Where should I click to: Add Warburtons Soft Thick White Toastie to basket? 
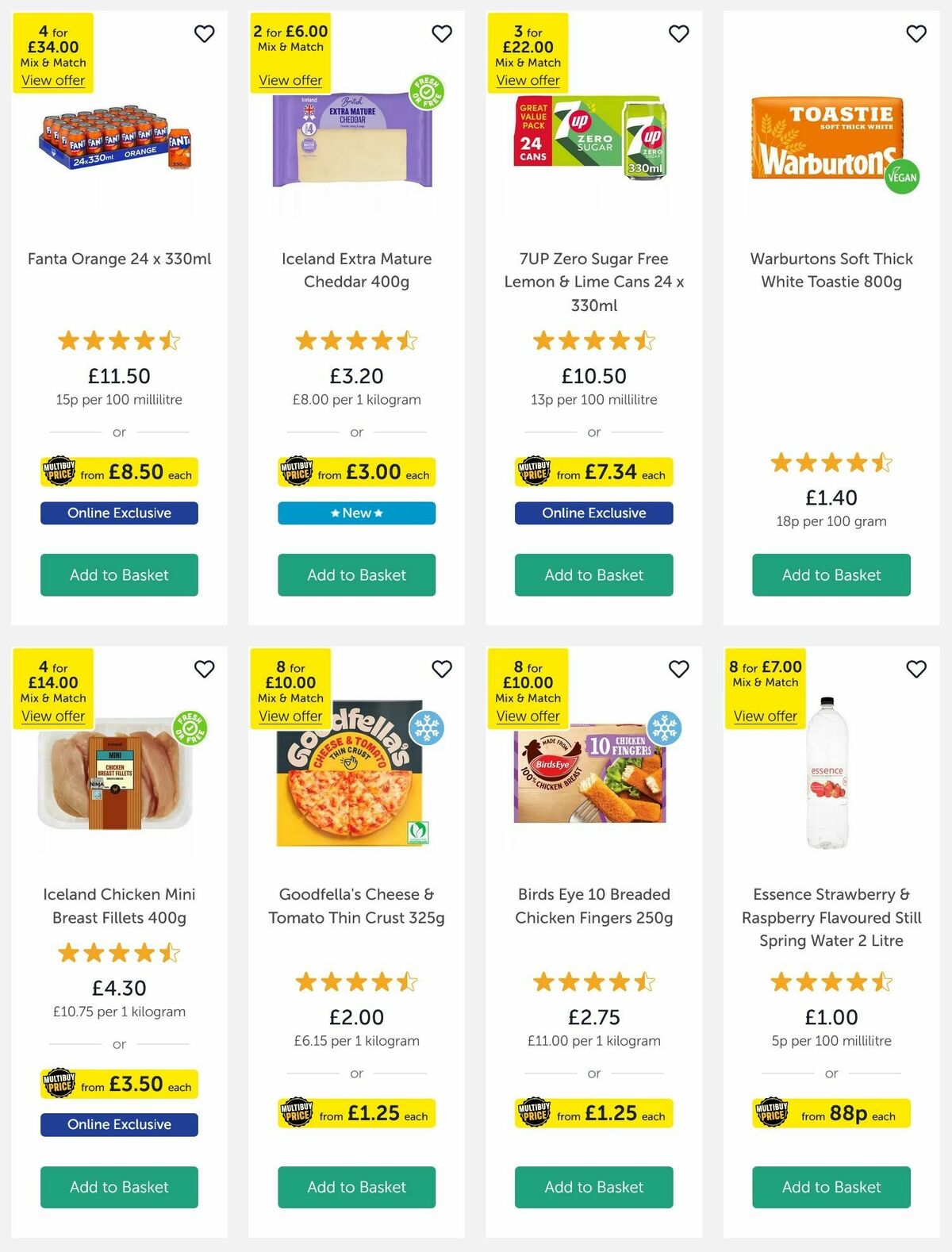tap(831, 574)
